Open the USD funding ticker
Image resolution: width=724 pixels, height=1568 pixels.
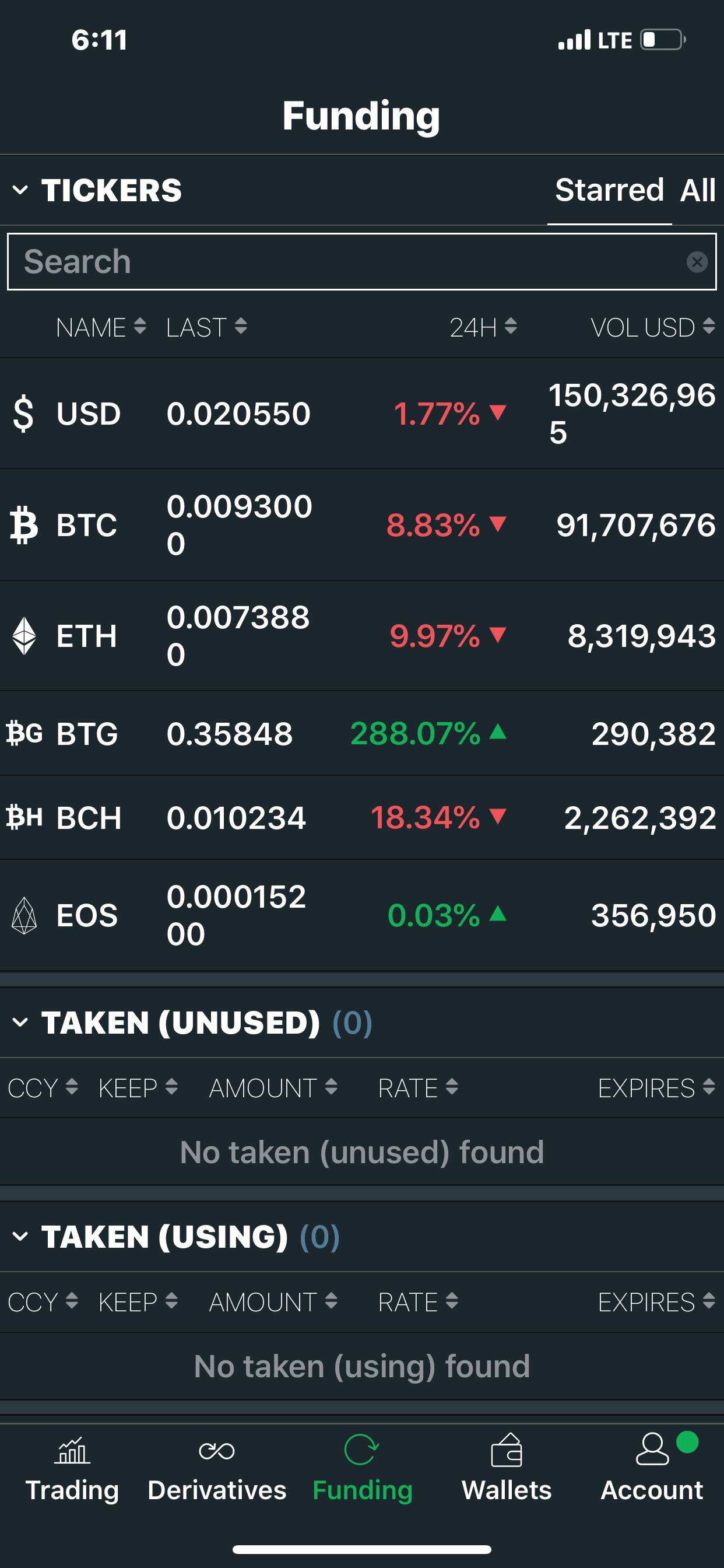362,414
